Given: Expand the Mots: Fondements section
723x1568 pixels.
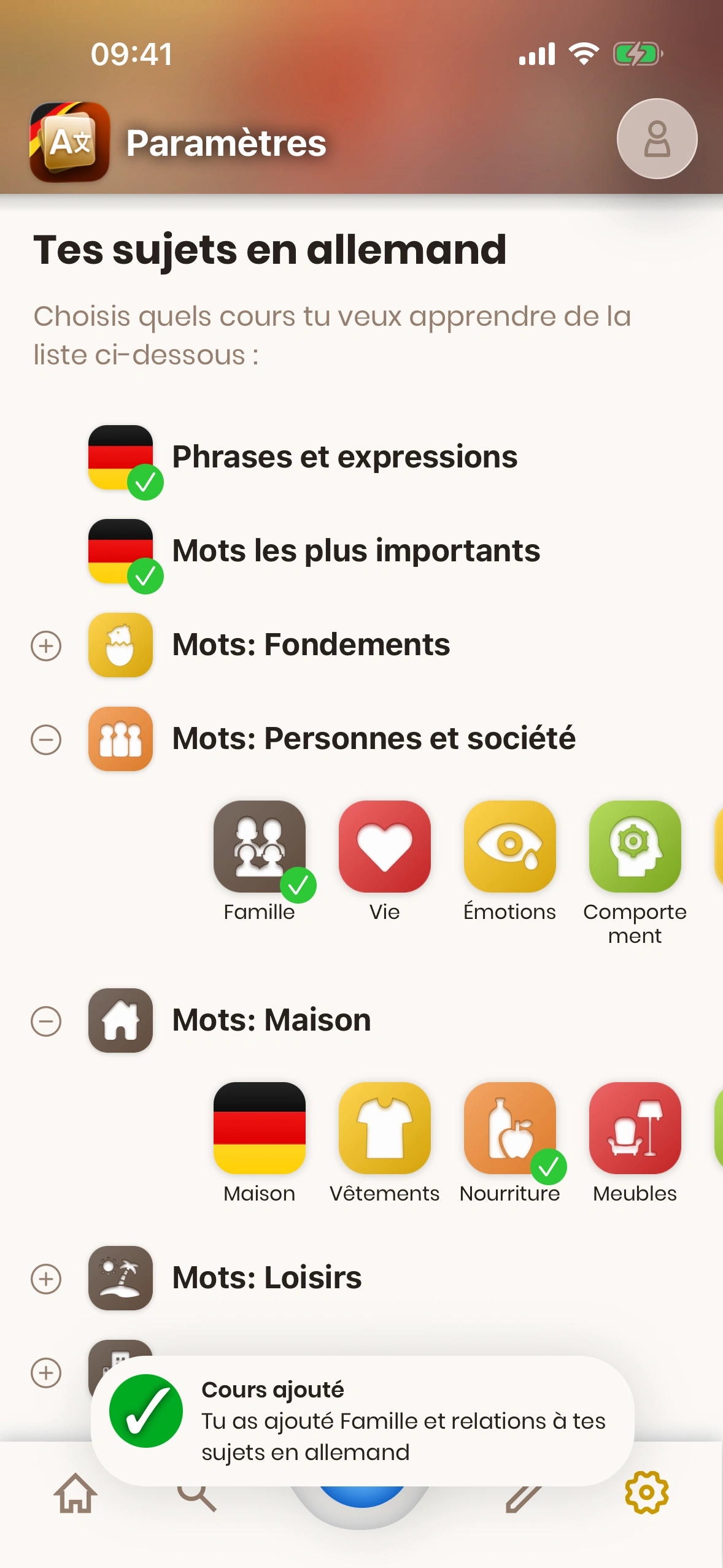Looking at the screenshot, I should [x=46, y=646].
